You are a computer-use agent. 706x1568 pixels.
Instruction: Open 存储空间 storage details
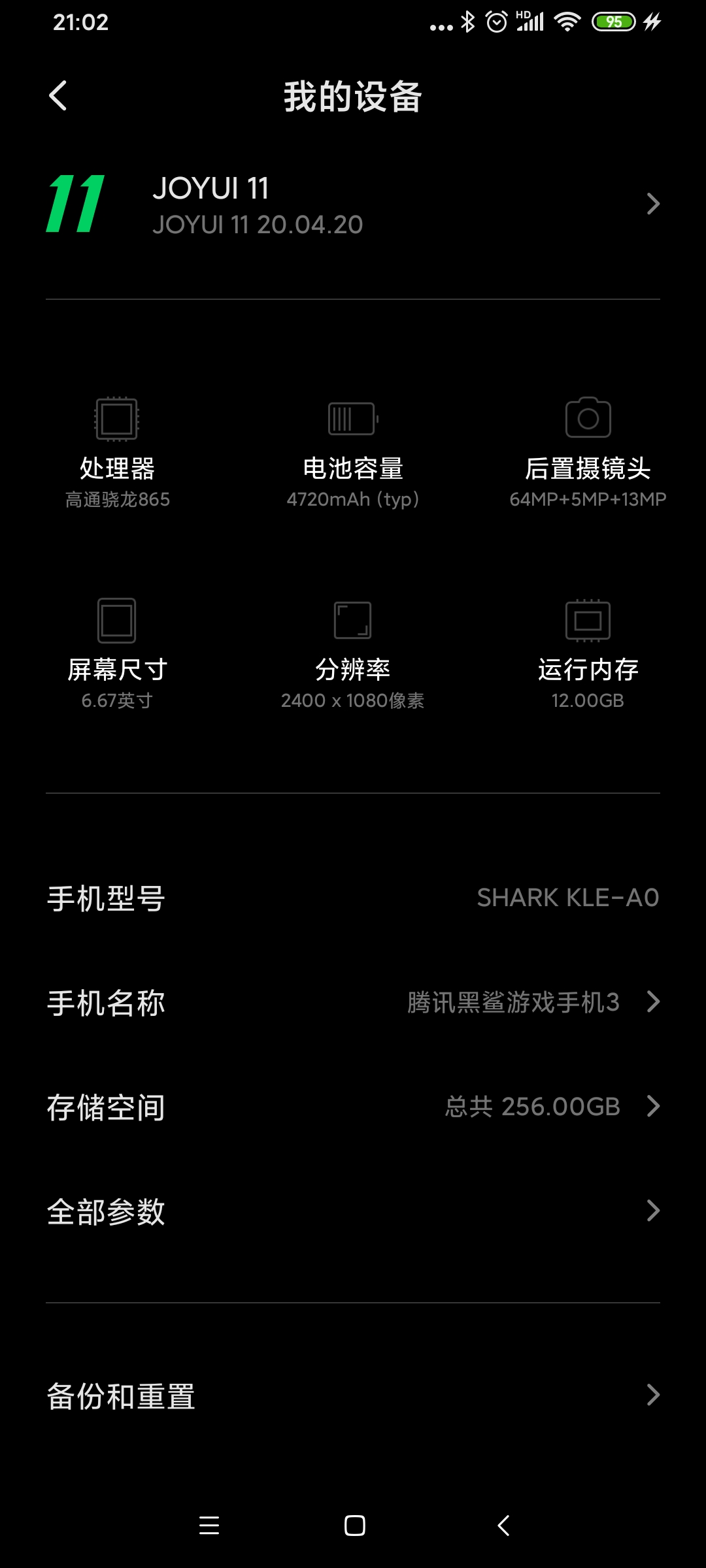coord(353,1107)
